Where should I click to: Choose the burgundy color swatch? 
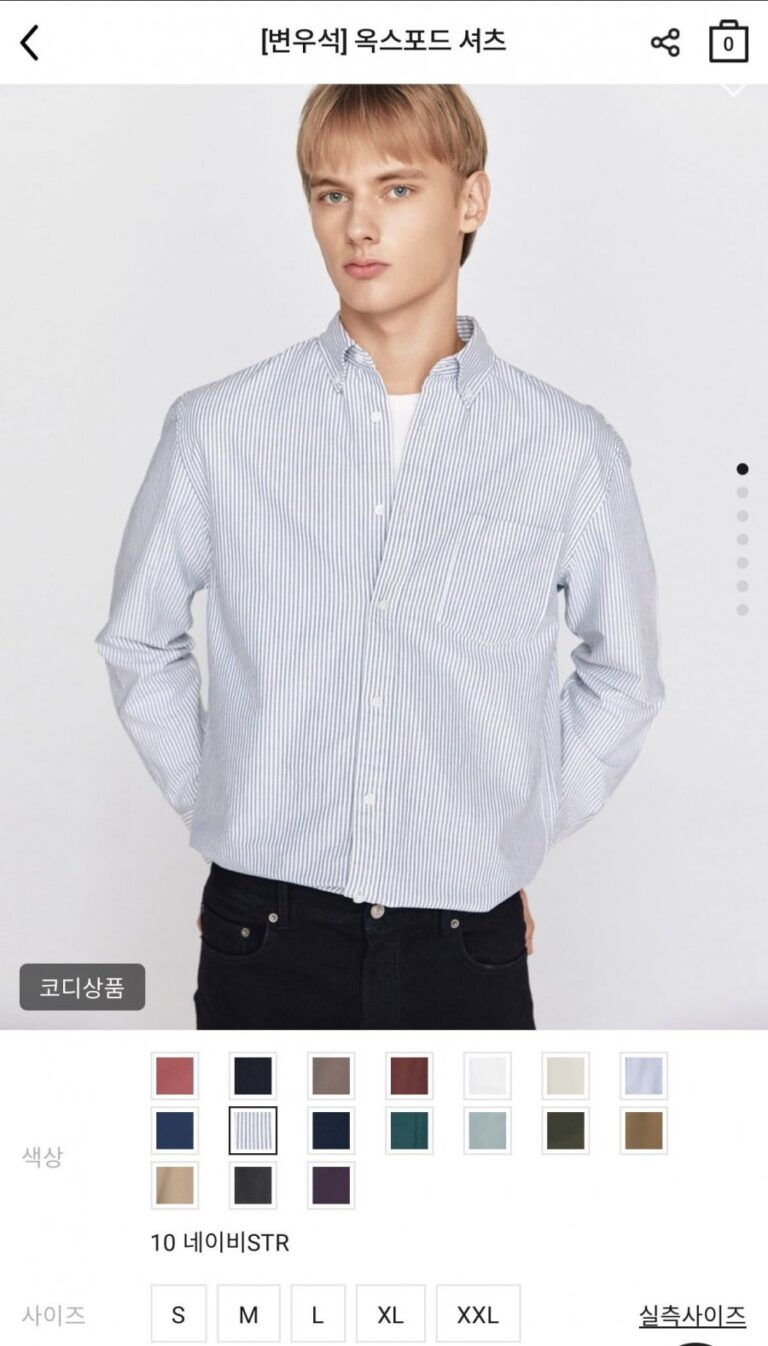tap(409, 1076)
